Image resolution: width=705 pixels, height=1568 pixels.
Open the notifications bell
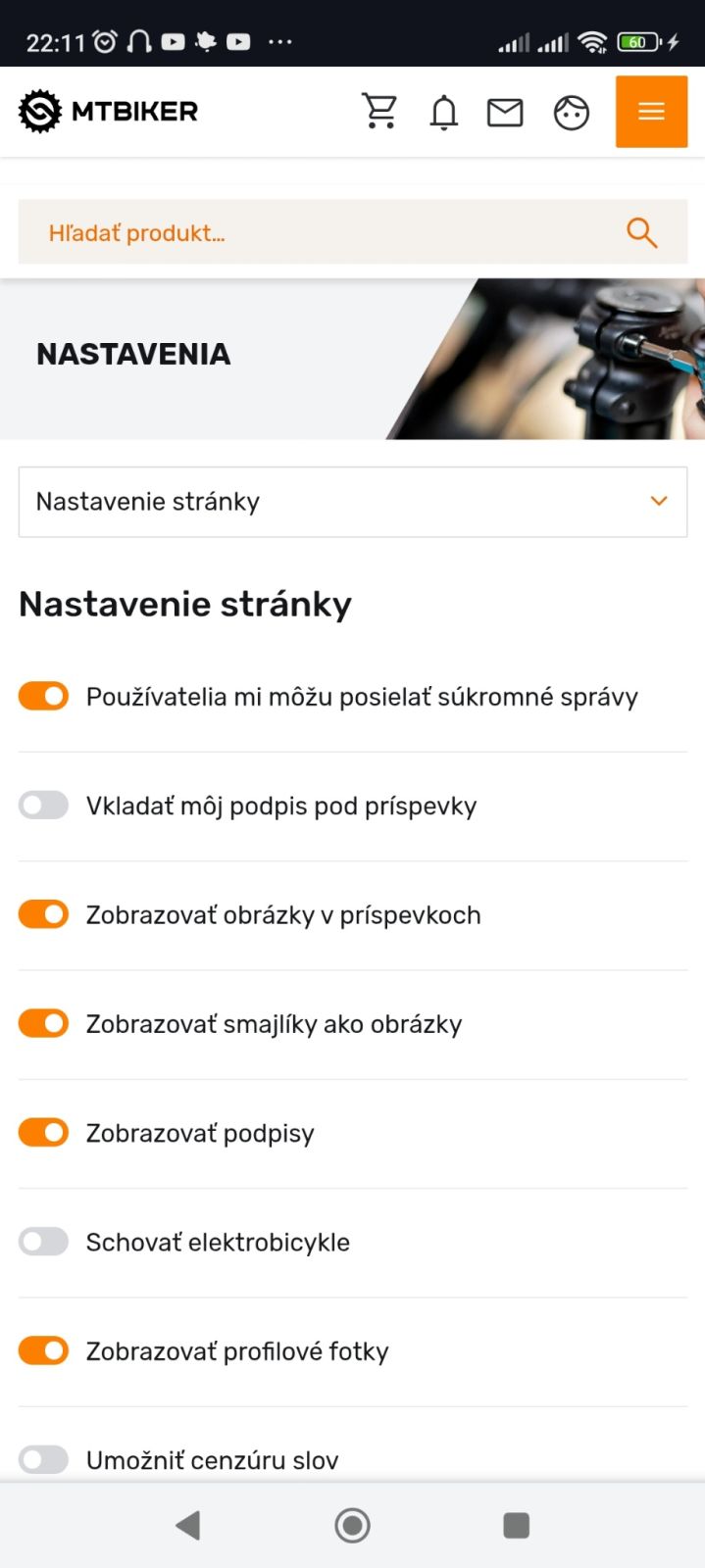coord(443,113)
